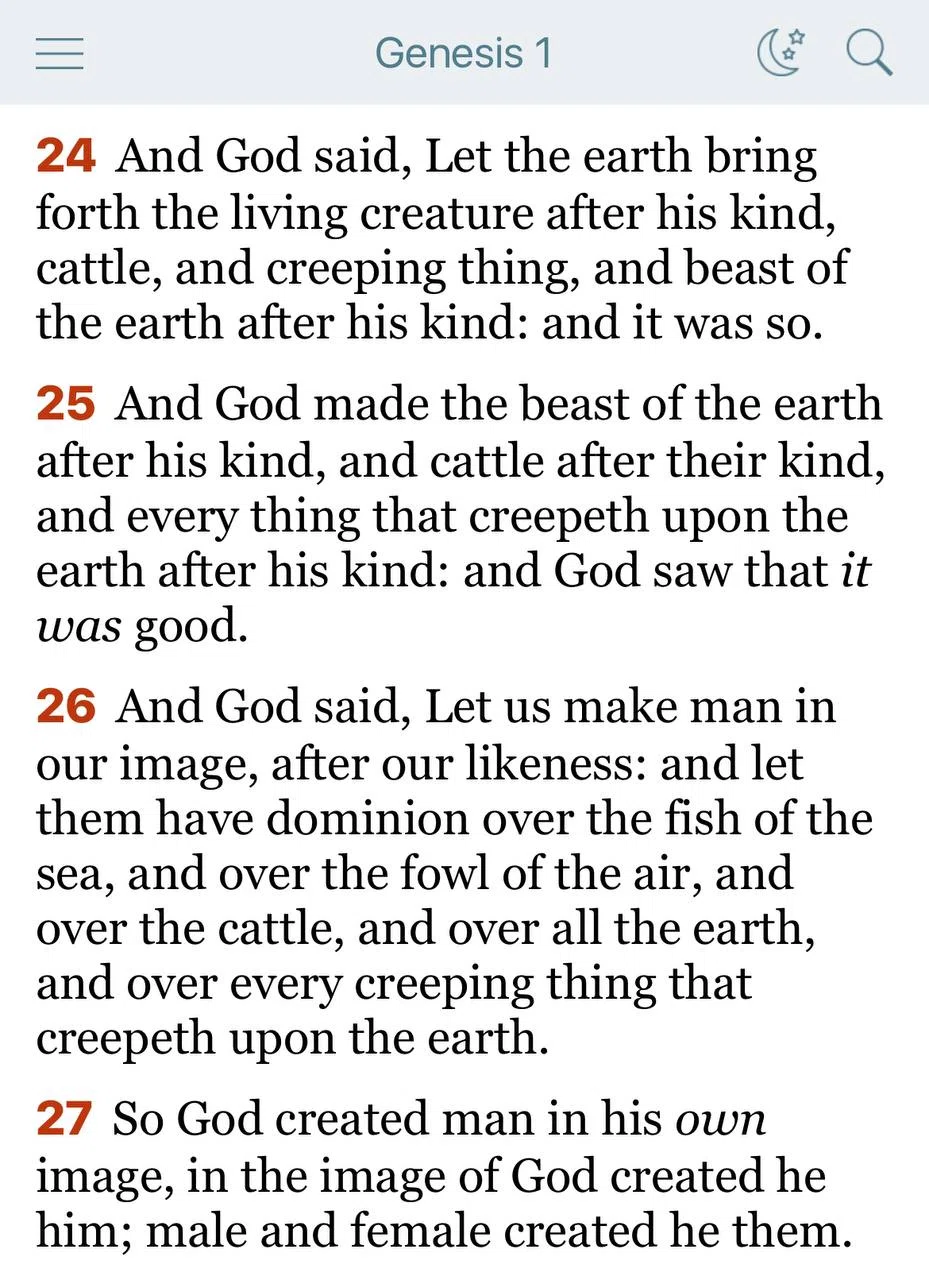Open the hamburger menu
Viewport: 929px width, 1280px height.
point(59,53)
